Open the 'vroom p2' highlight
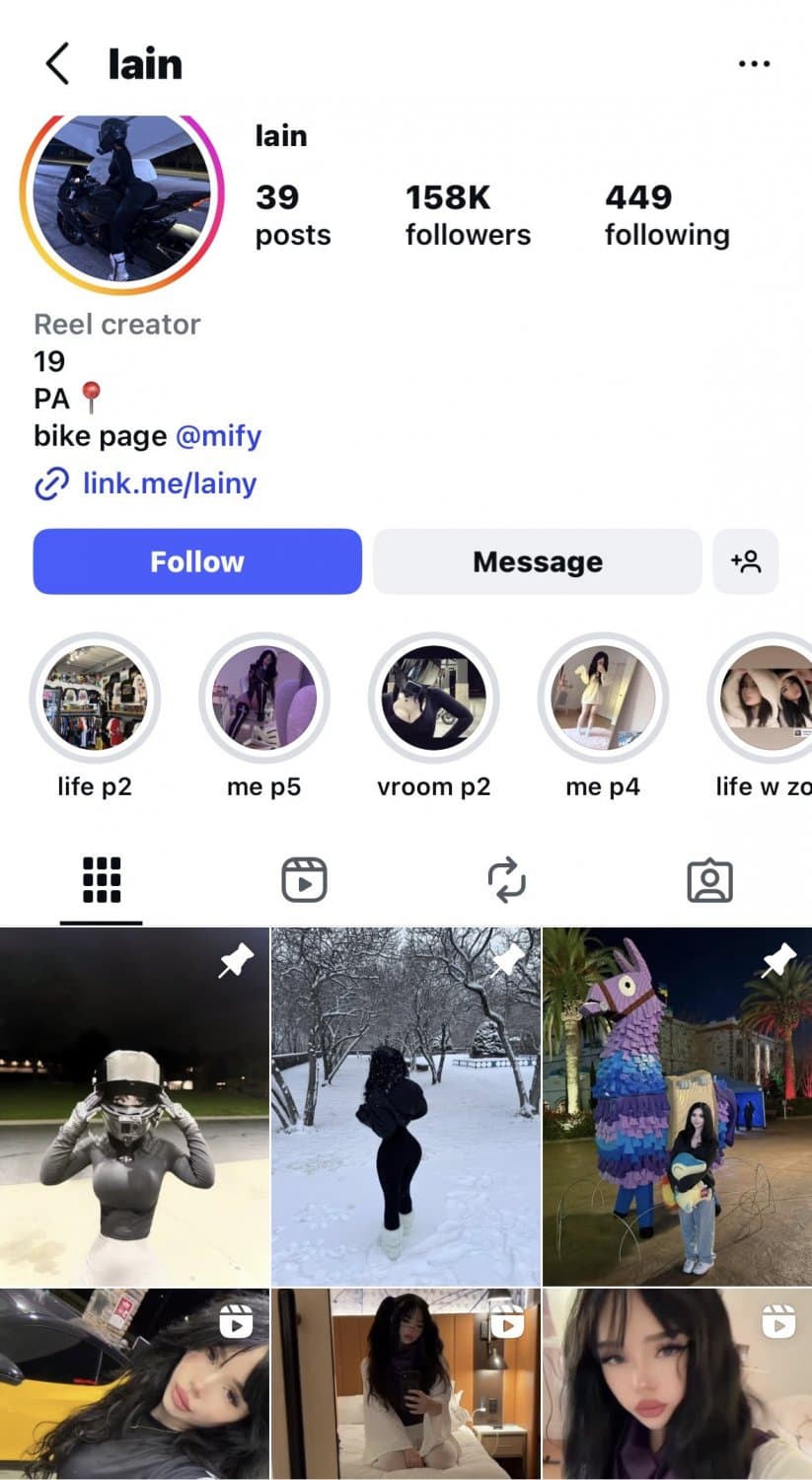 point(433,699)
